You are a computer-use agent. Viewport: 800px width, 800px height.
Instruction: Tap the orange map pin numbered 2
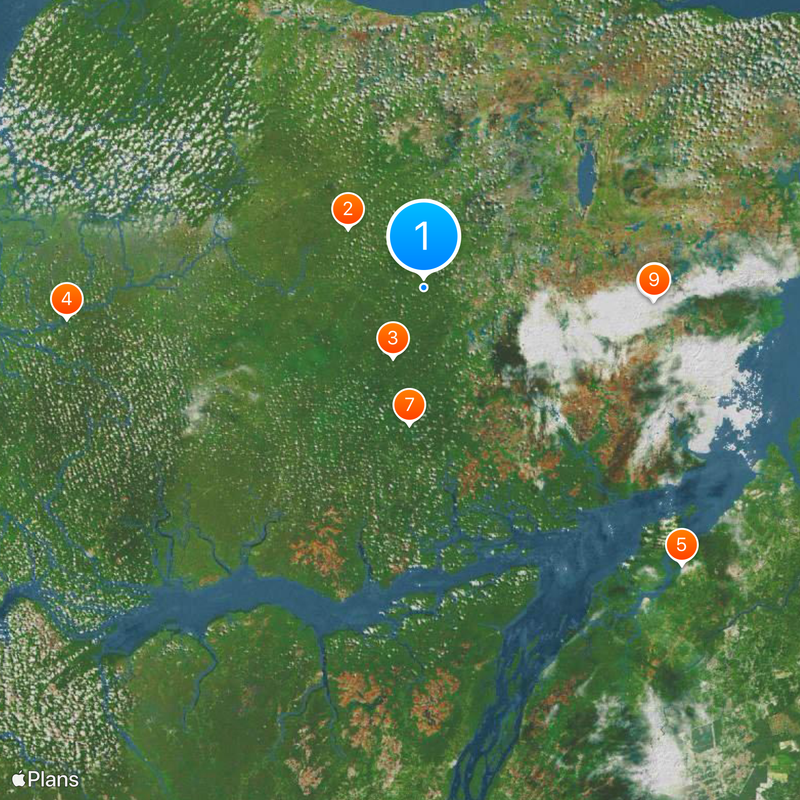click(x=347, y=210)
